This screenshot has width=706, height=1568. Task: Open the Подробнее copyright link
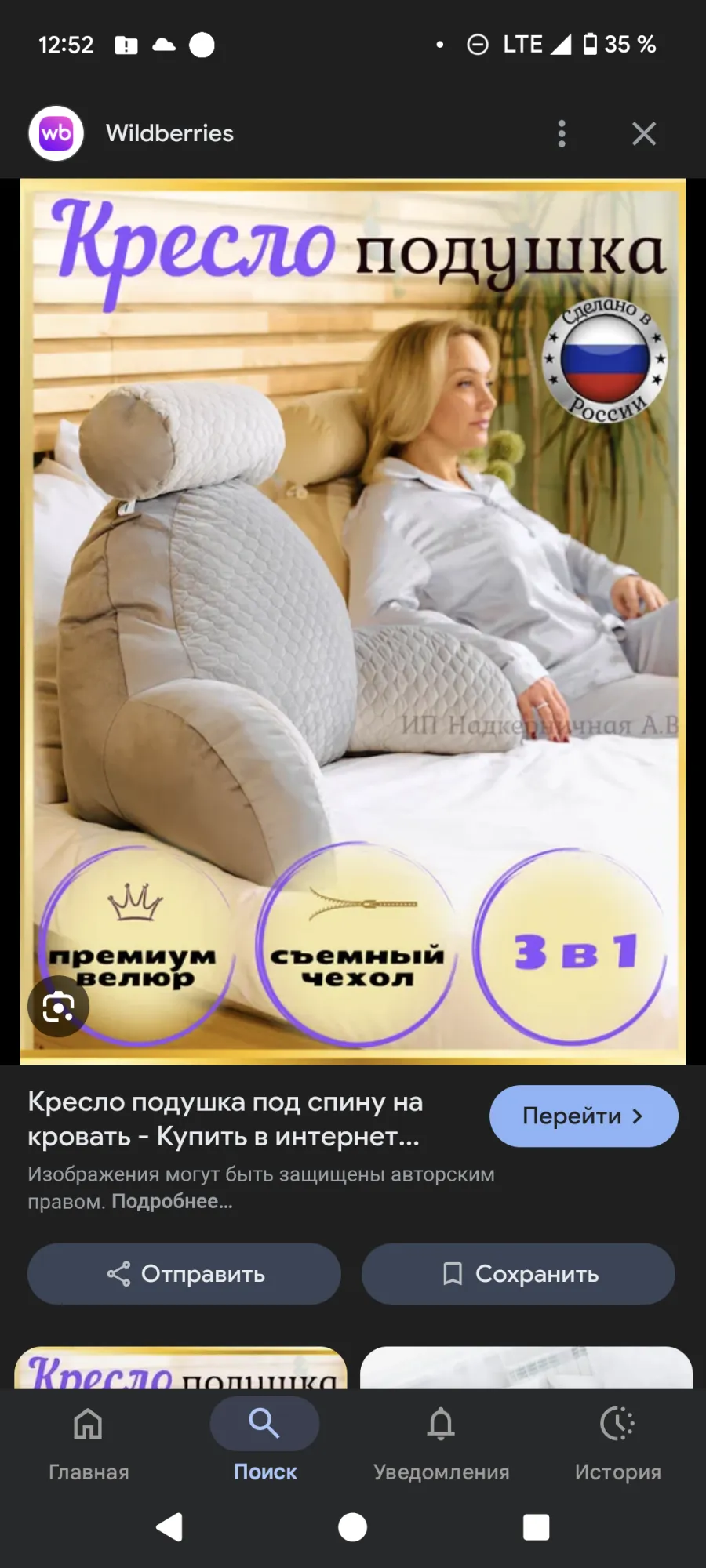[x=172, y=1201]
